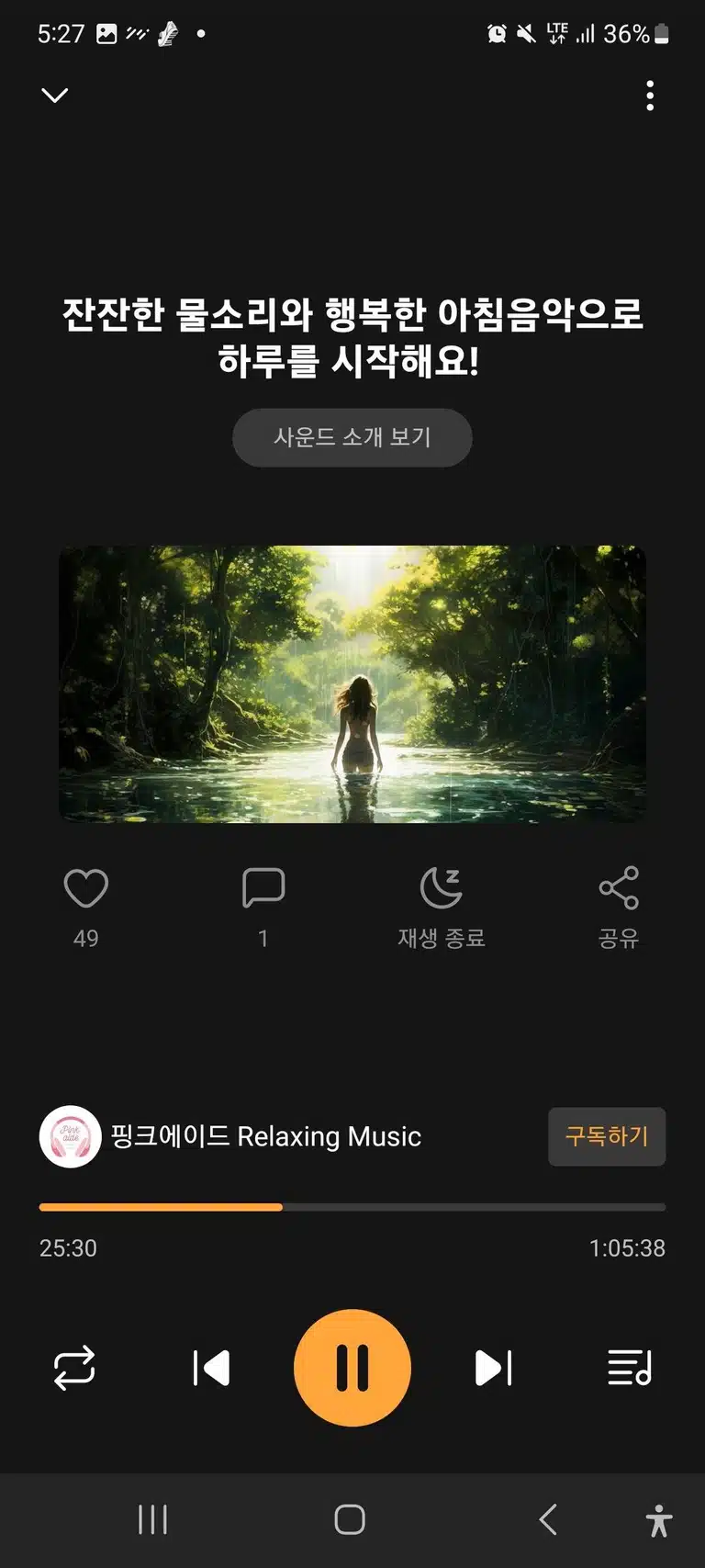Go back using system navigation
Screen dimensions: 705x1568
(x=548, y=1519)
